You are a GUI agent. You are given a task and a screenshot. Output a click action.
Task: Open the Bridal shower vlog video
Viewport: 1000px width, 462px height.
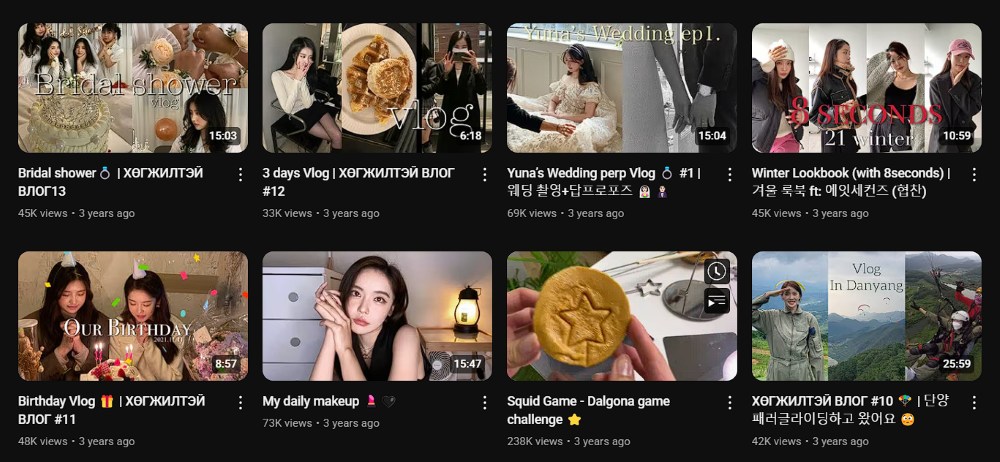tap(133, 88)
